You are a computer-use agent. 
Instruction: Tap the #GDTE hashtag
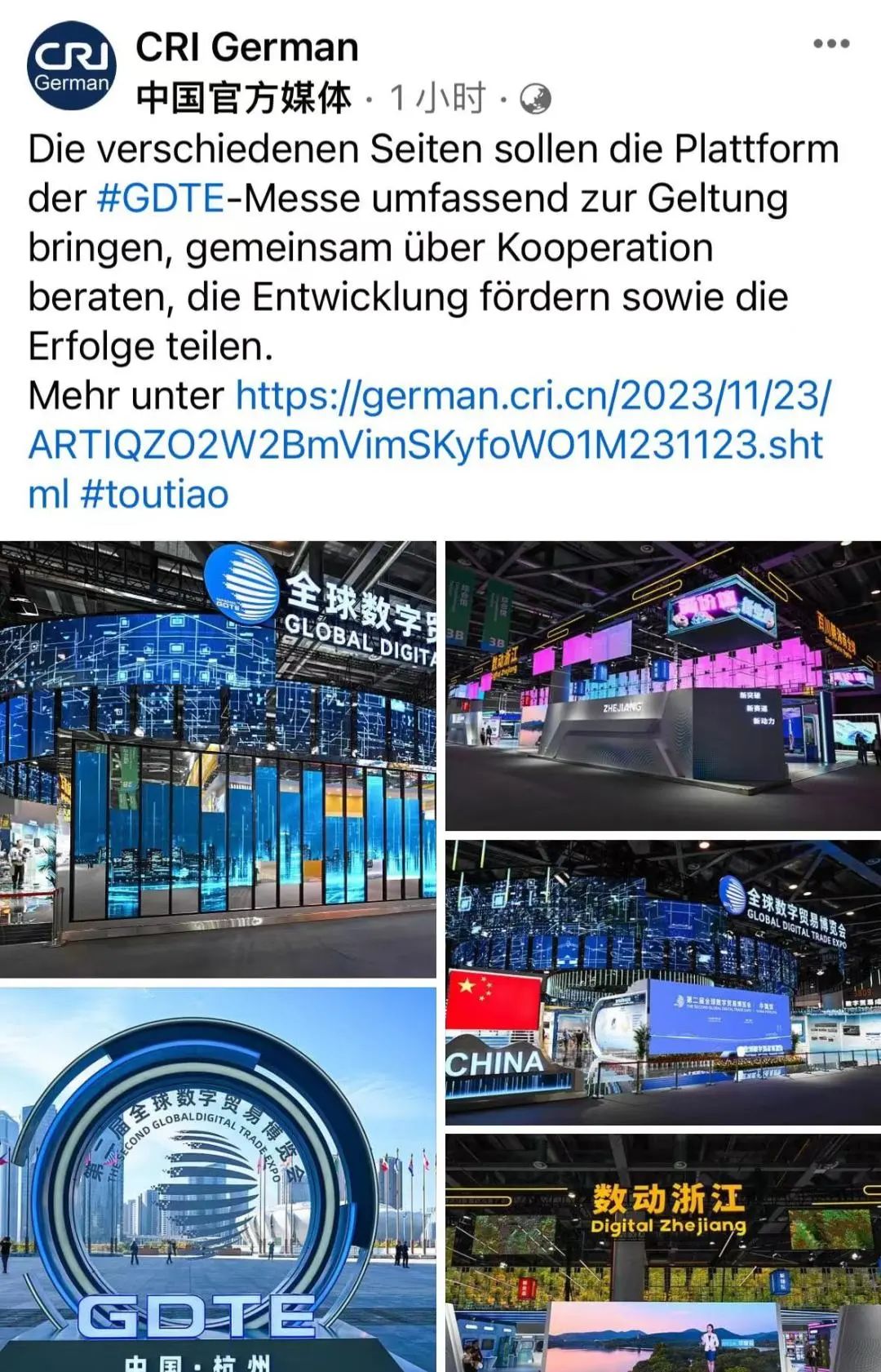[x=160, y=198]
